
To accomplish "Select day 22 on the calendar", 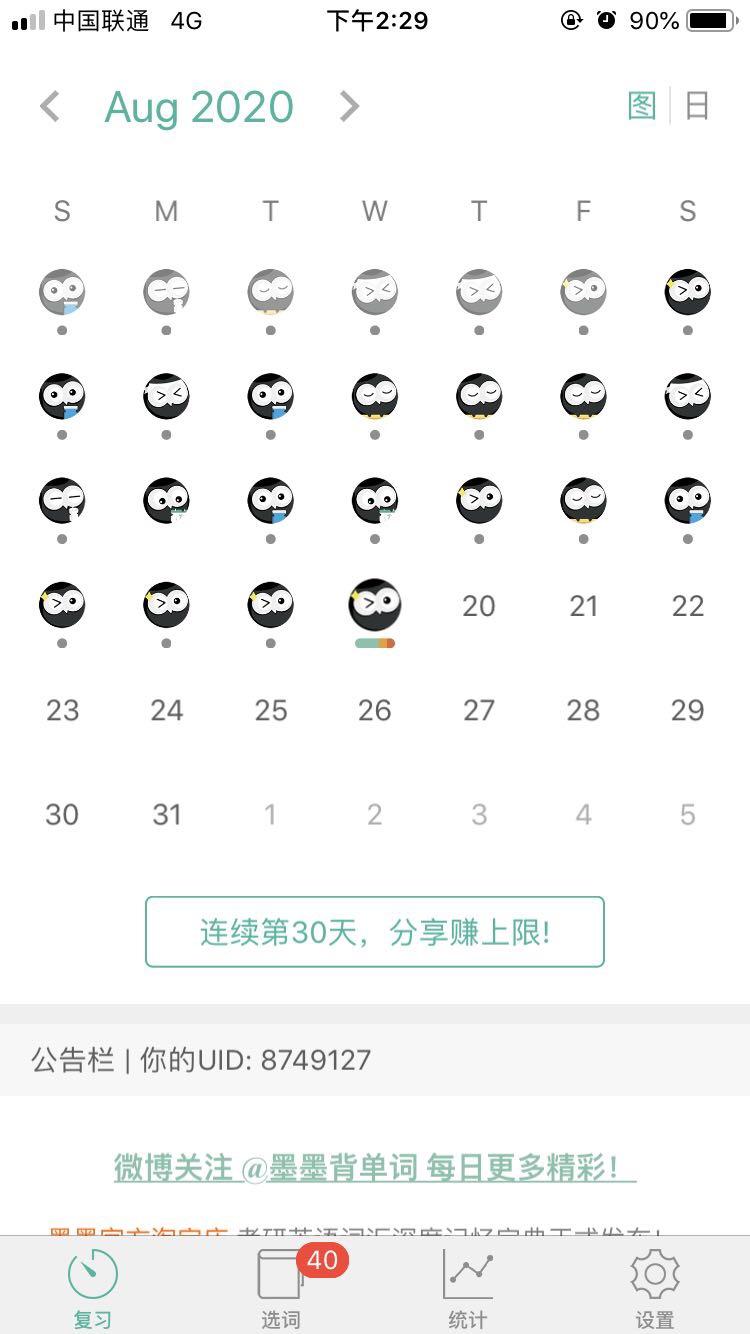I will [688, 606].
